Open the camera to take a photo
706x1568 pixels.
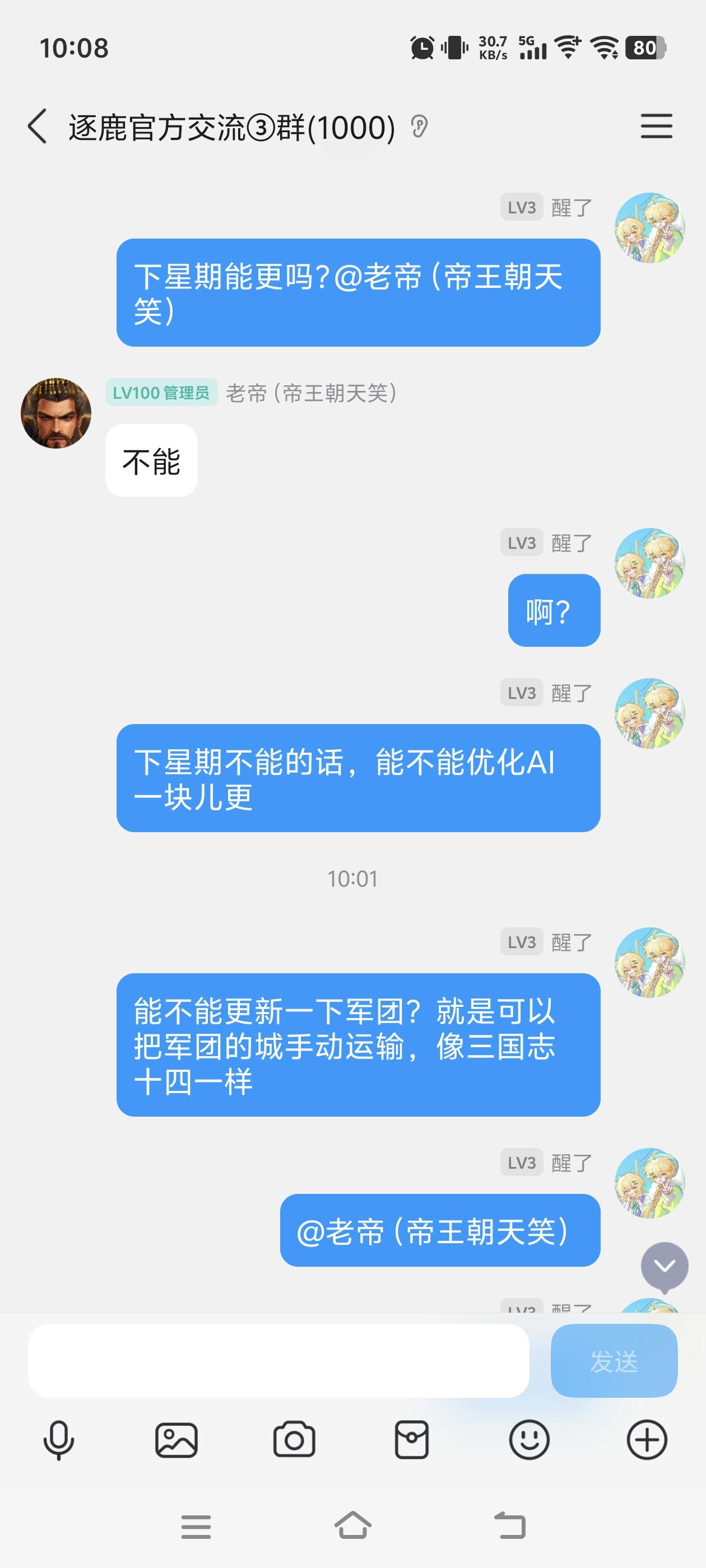click(x=294, y=1440)
